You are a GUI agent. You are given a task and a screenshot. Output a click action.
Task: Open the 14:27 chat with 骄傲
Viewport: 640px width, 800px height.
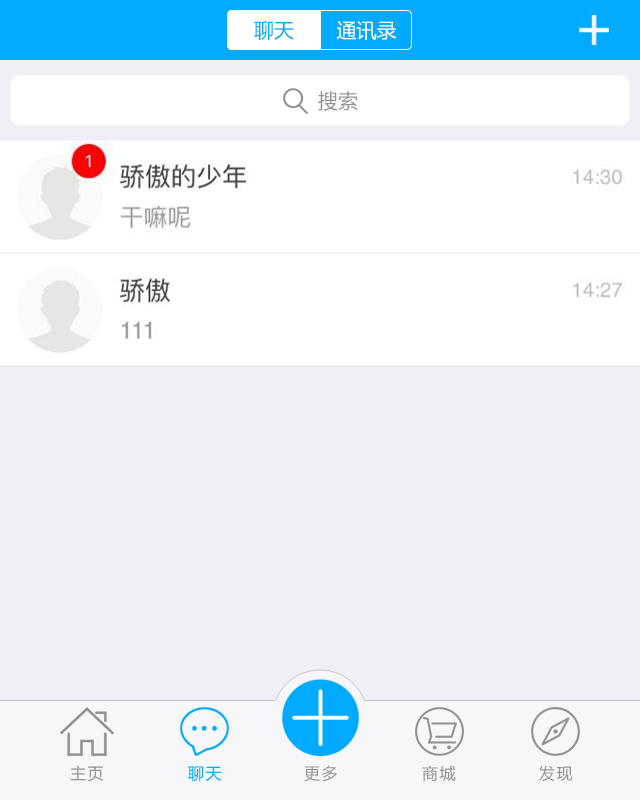[x=320, y=310]
